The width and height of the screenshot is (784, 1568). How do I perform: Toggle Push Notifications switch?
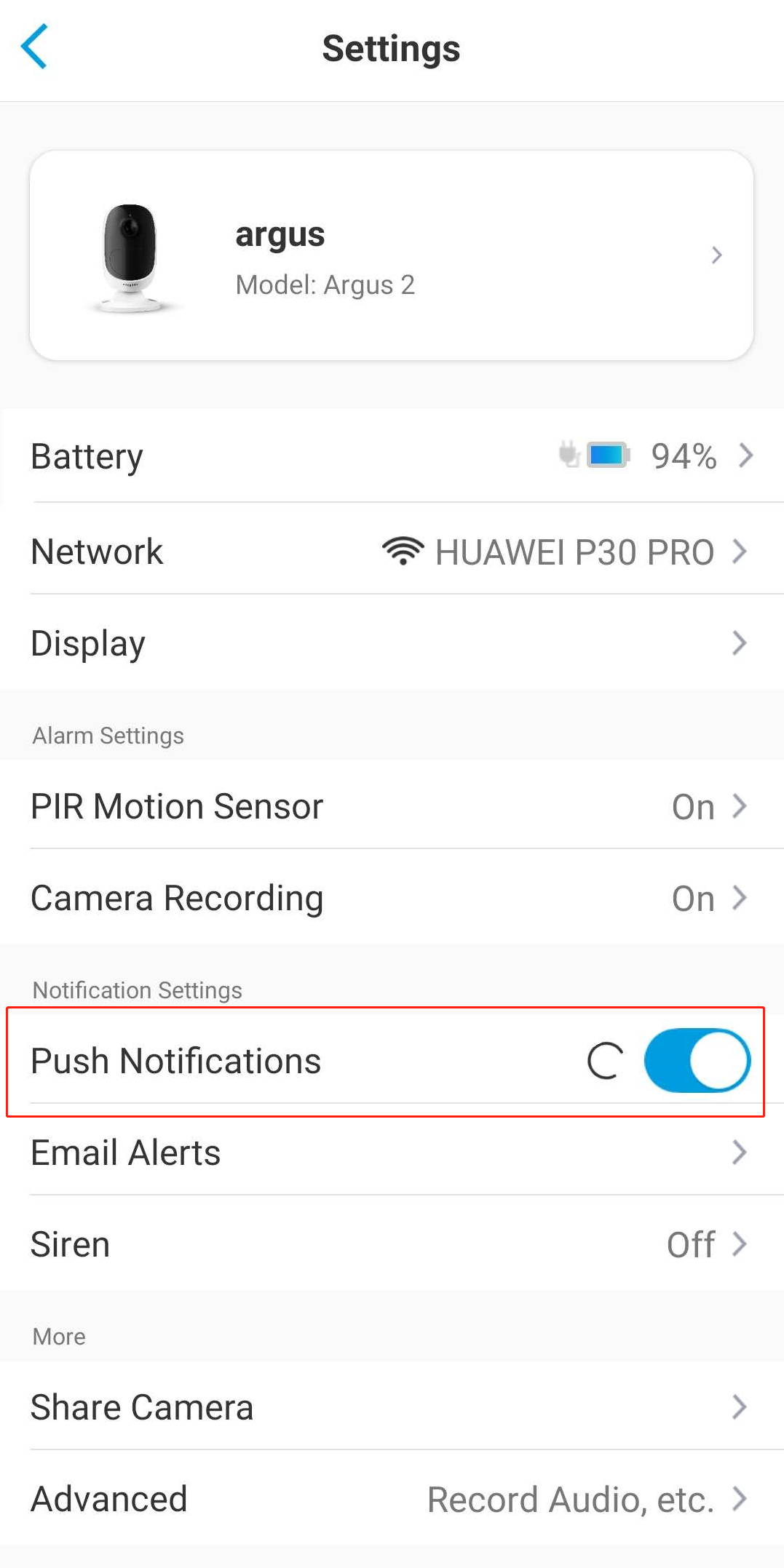point(697,1060)
